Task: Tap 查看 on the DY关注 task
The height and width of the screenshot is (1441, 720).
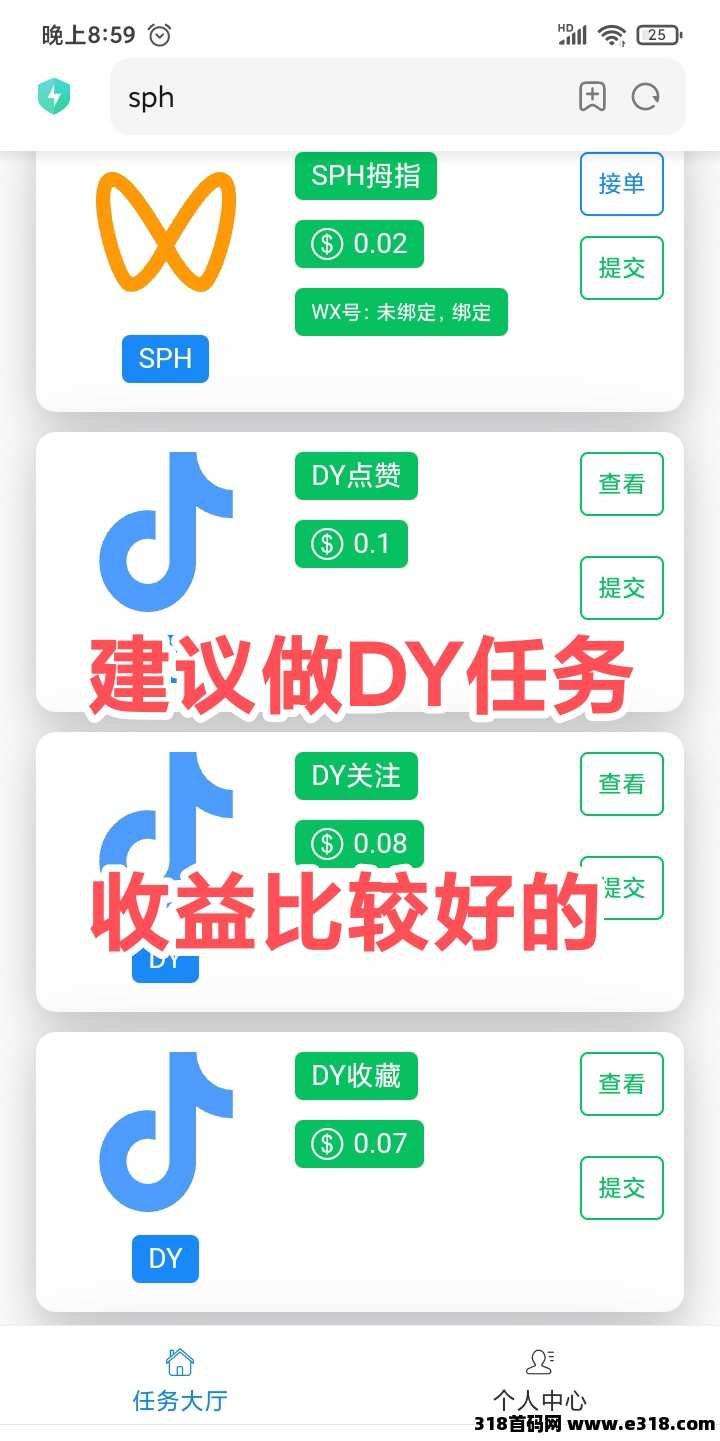Action: click(622, 784)
